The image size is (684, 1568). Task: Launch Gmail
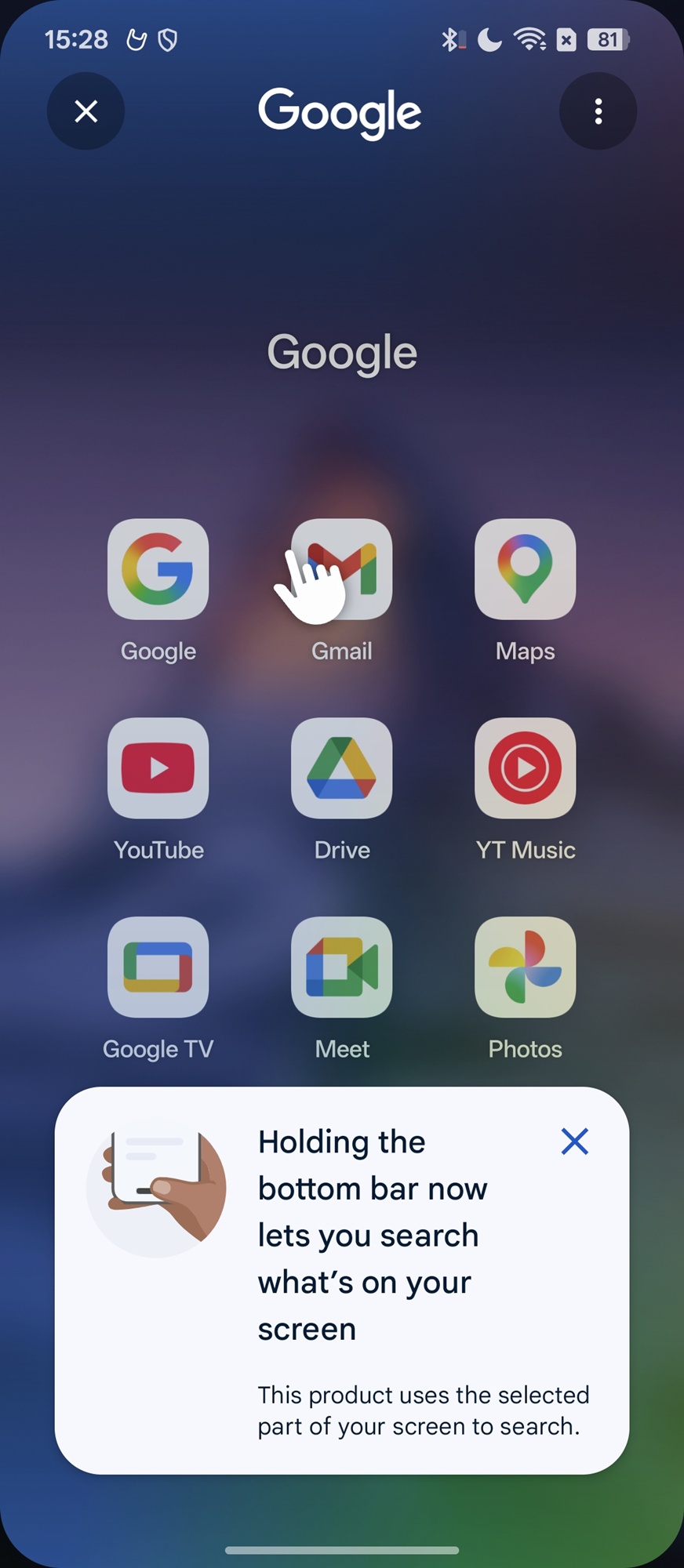(342, 570)
